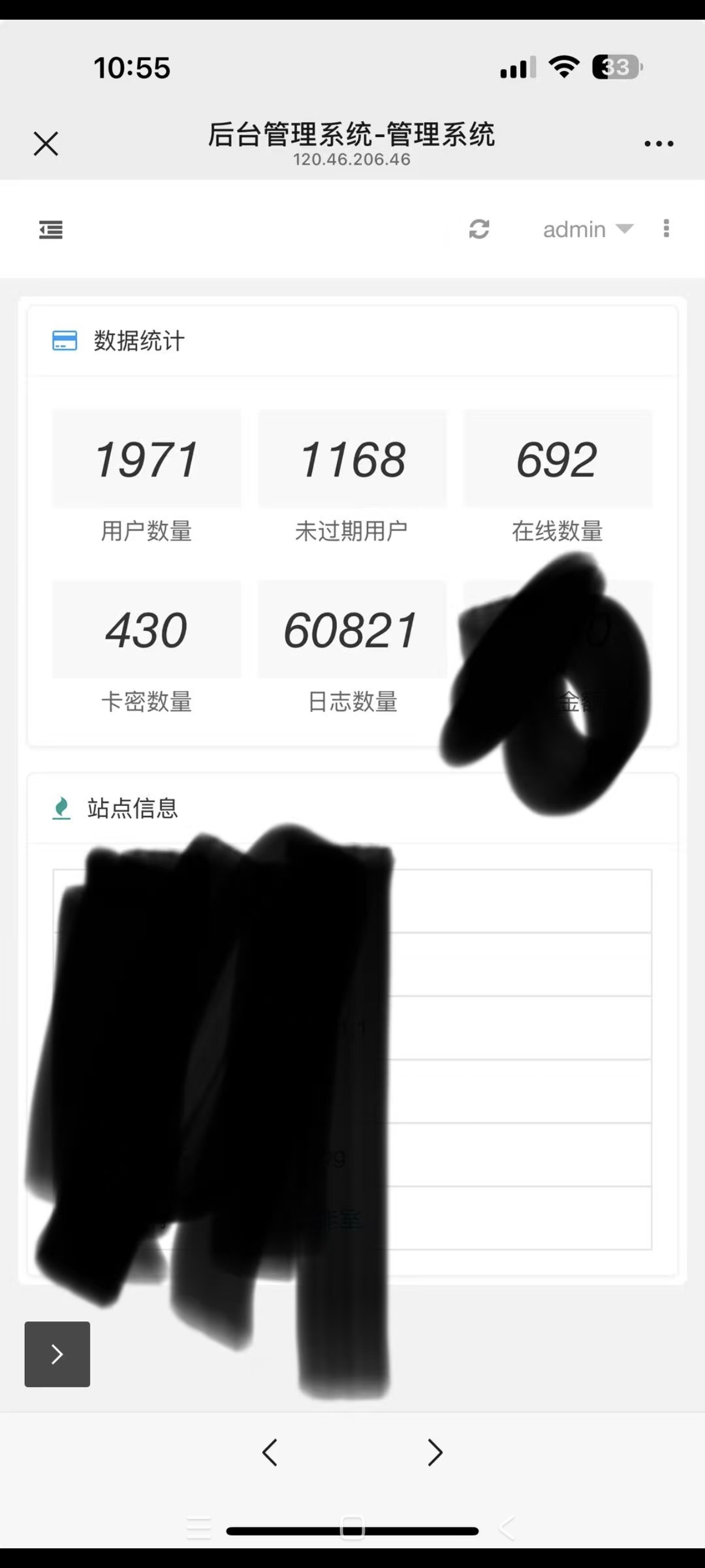The height and width of the screenshot is (1568, 705).
Task: Toggle the sidebar menu icon
Action: click(50, 230)
